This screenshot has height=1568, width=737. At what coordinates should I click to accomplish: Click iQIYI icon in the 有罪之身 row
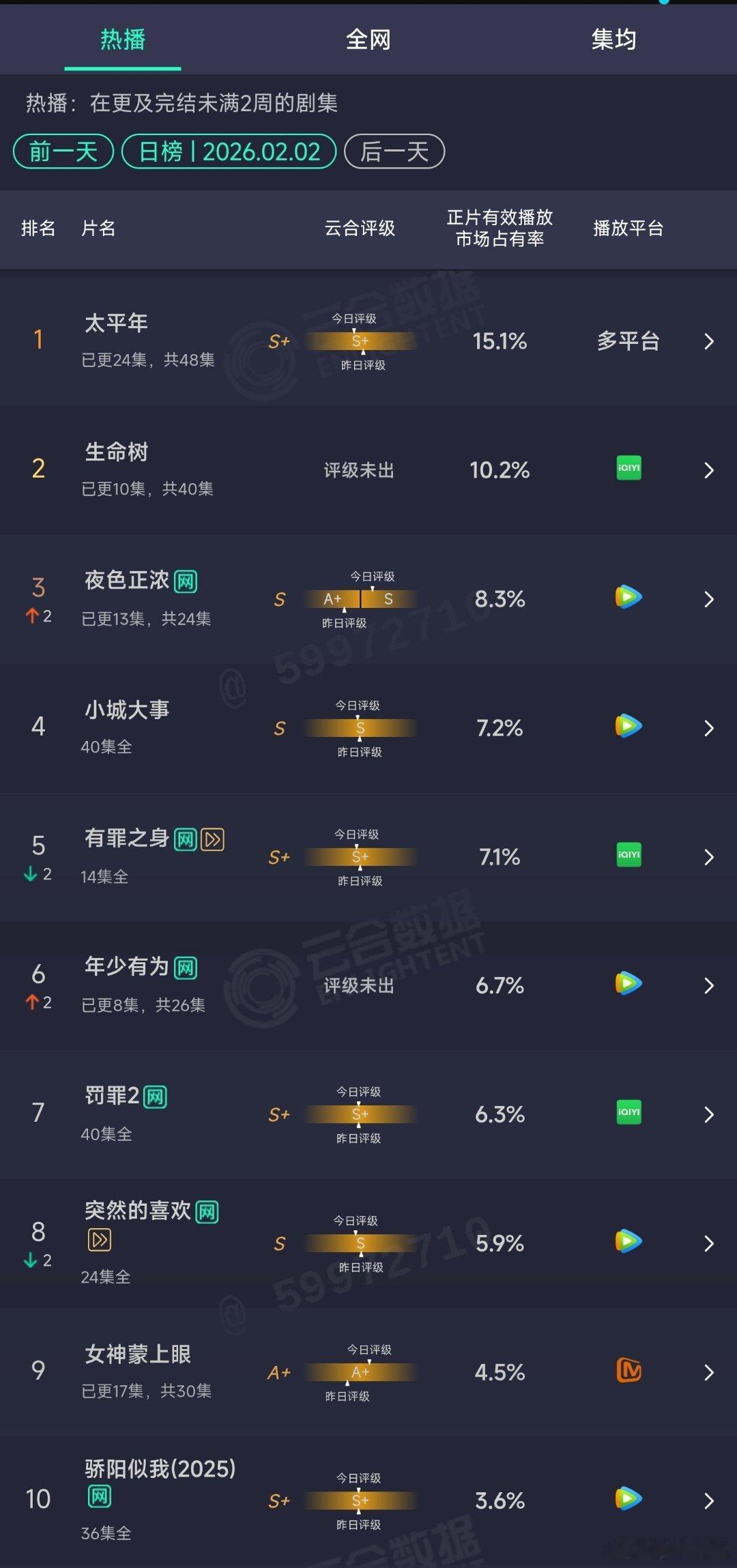(627, 856)
